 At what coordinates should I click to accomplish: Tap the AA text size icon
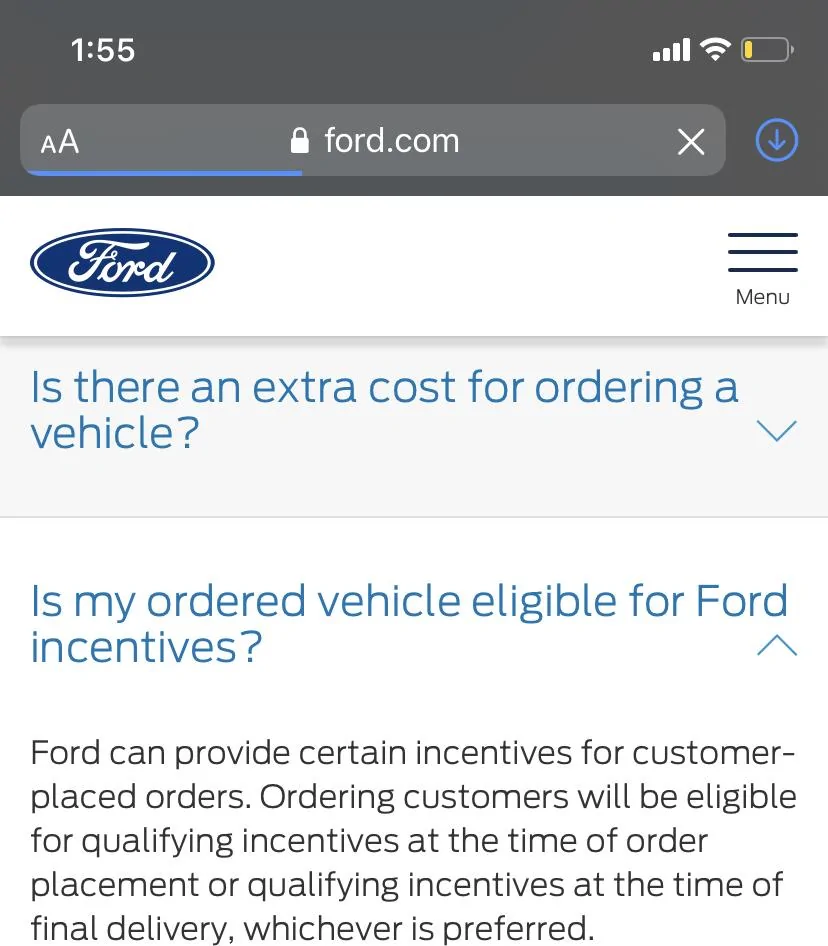[x=57, y=141]
